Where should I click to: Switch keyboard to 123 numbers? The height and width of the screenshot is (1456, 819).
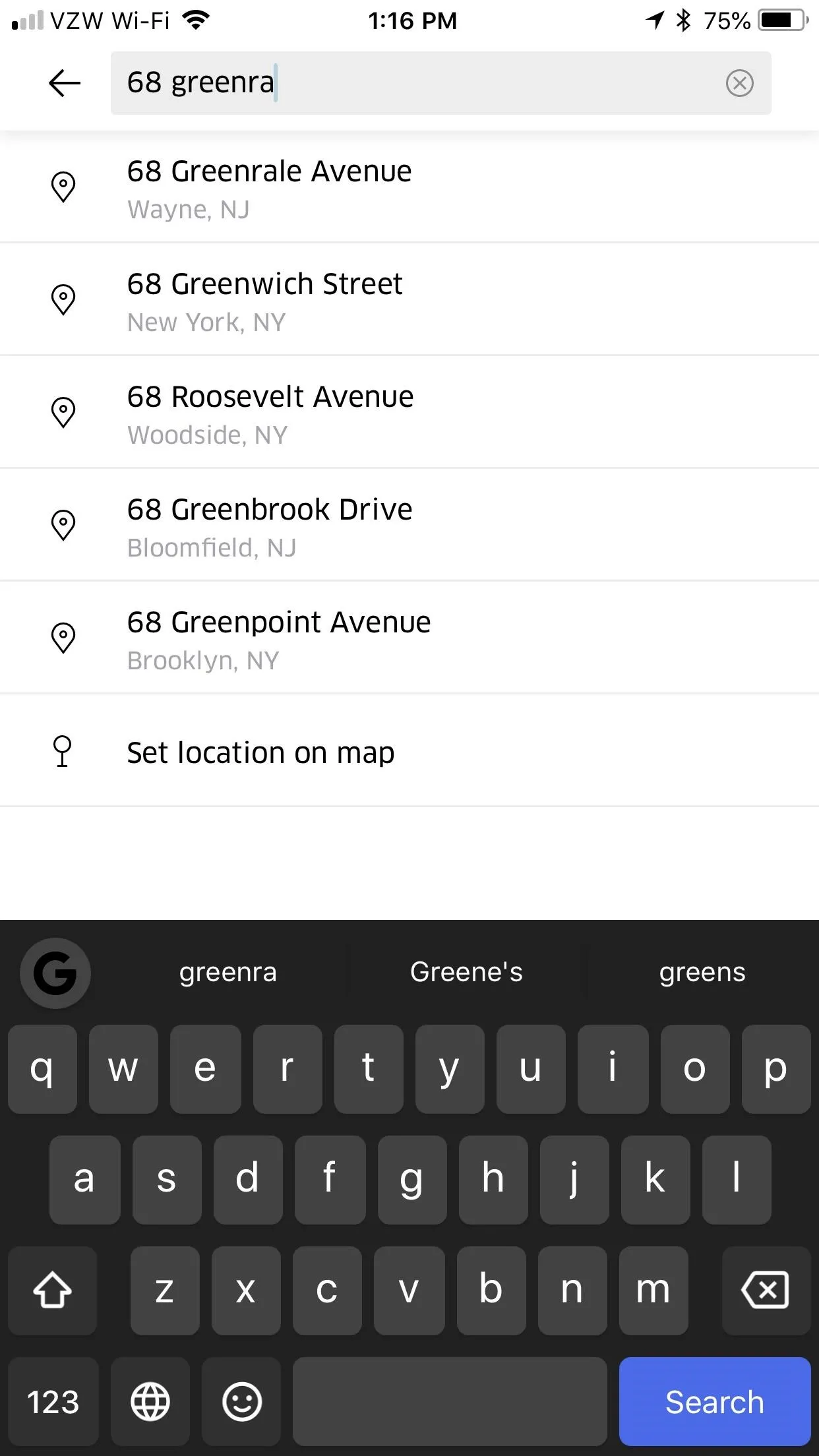coord(53,1401)
